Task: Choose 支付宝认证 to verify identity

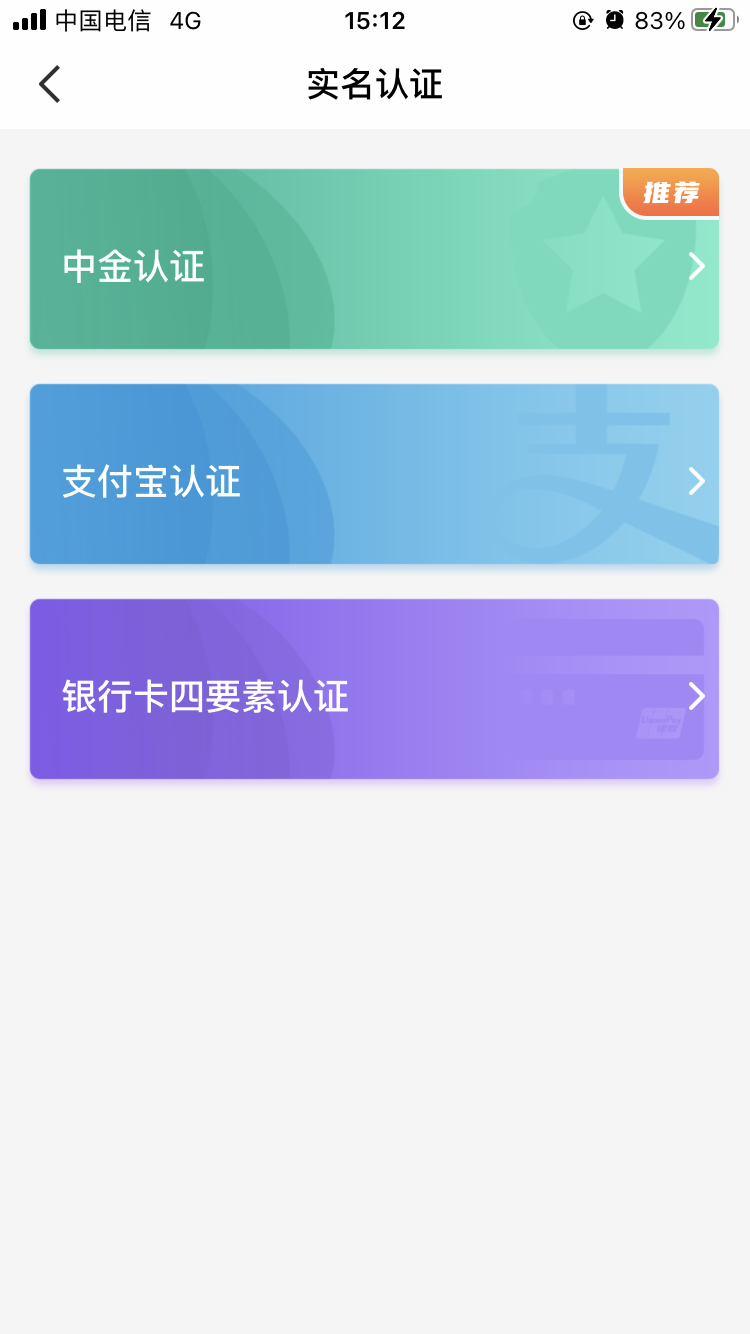Action: pos(374,474)
